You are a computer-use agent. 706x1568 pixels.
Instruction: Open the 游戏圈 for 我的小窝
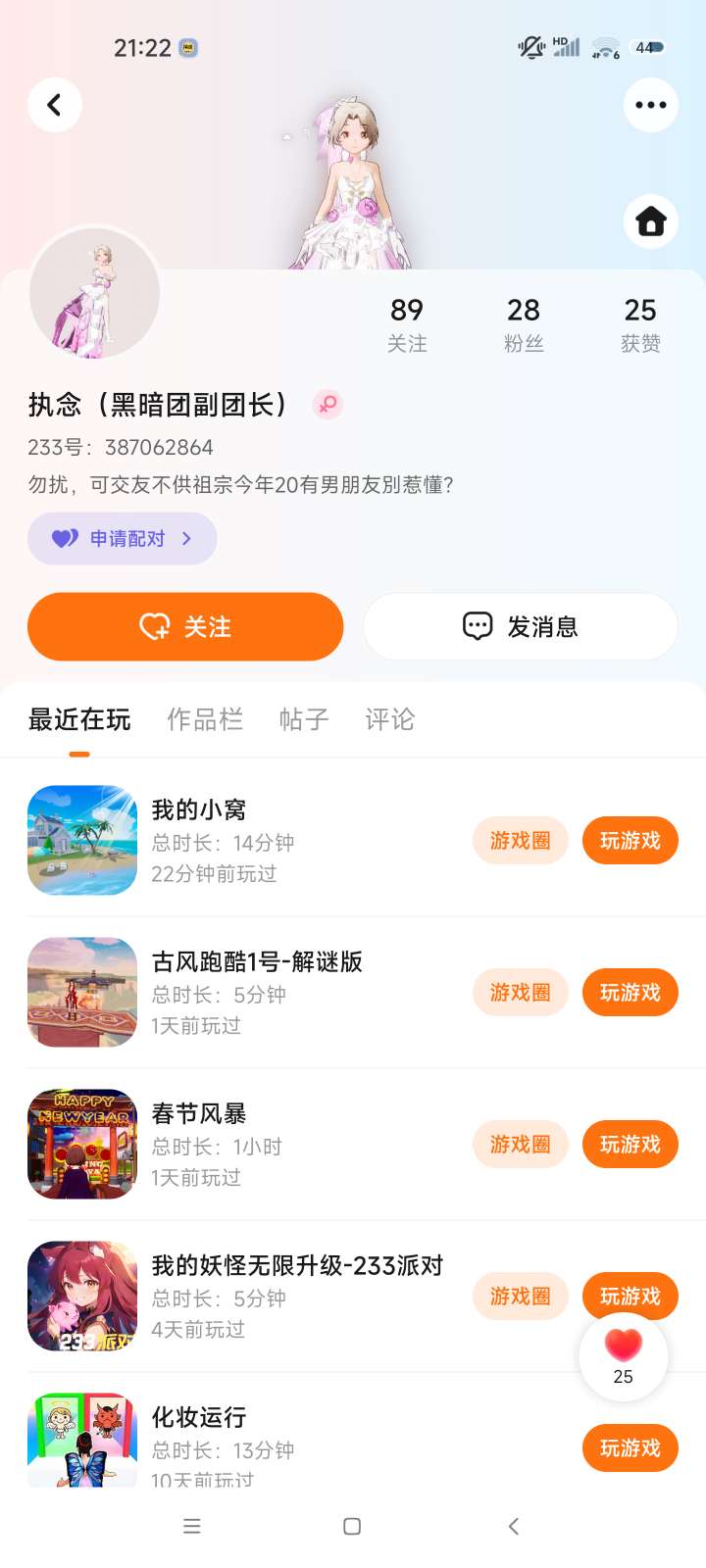point(520,841)
